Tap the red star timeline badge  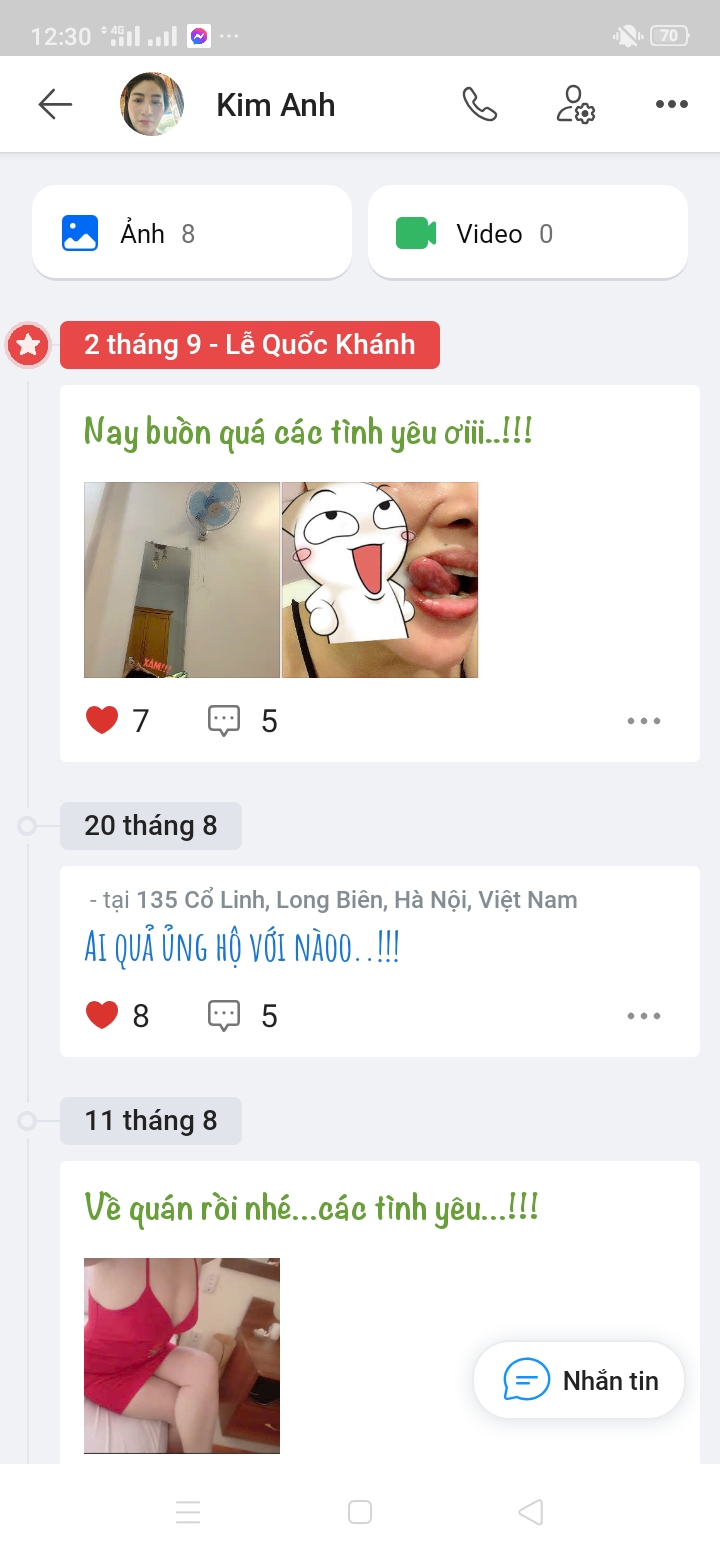pyautogui.click(x=28, y=345)
